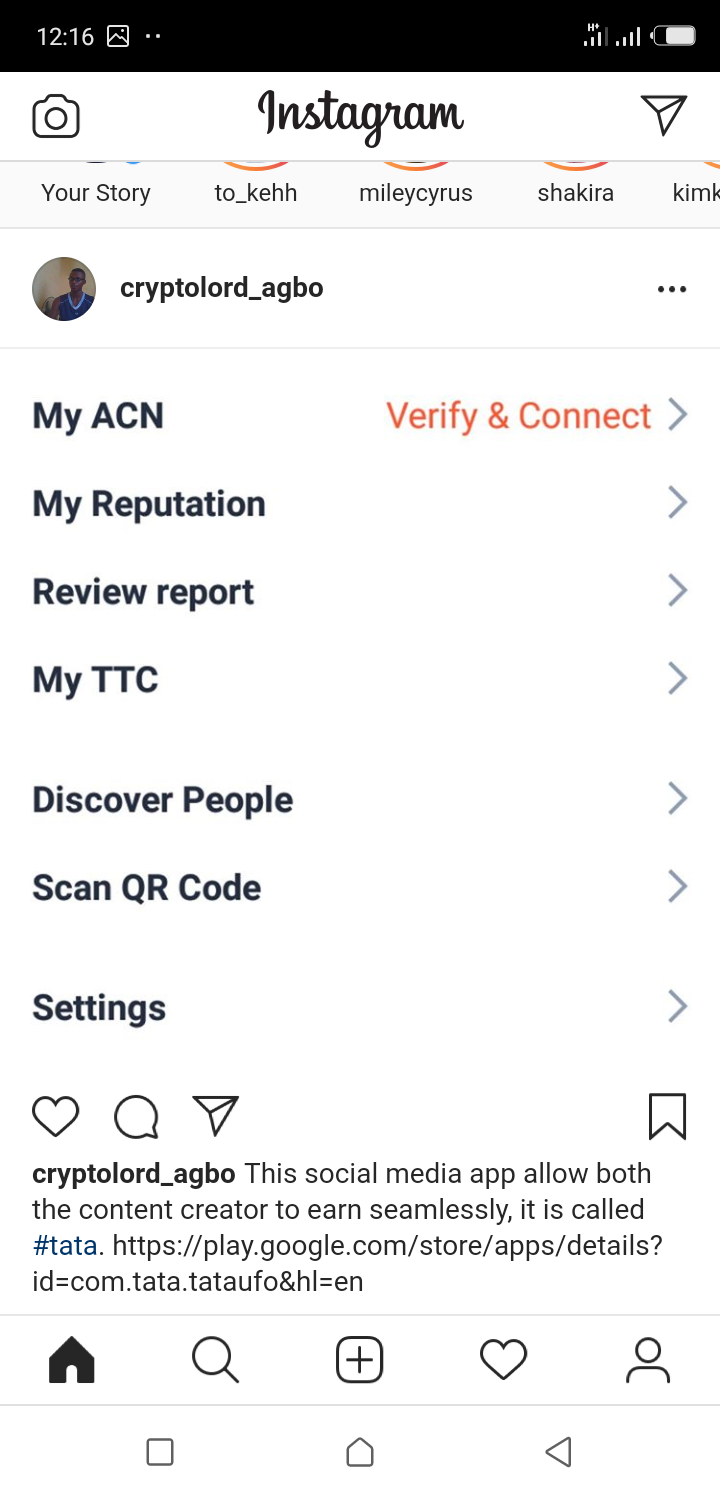Go to the Home feed tab

coord(72,1360)
